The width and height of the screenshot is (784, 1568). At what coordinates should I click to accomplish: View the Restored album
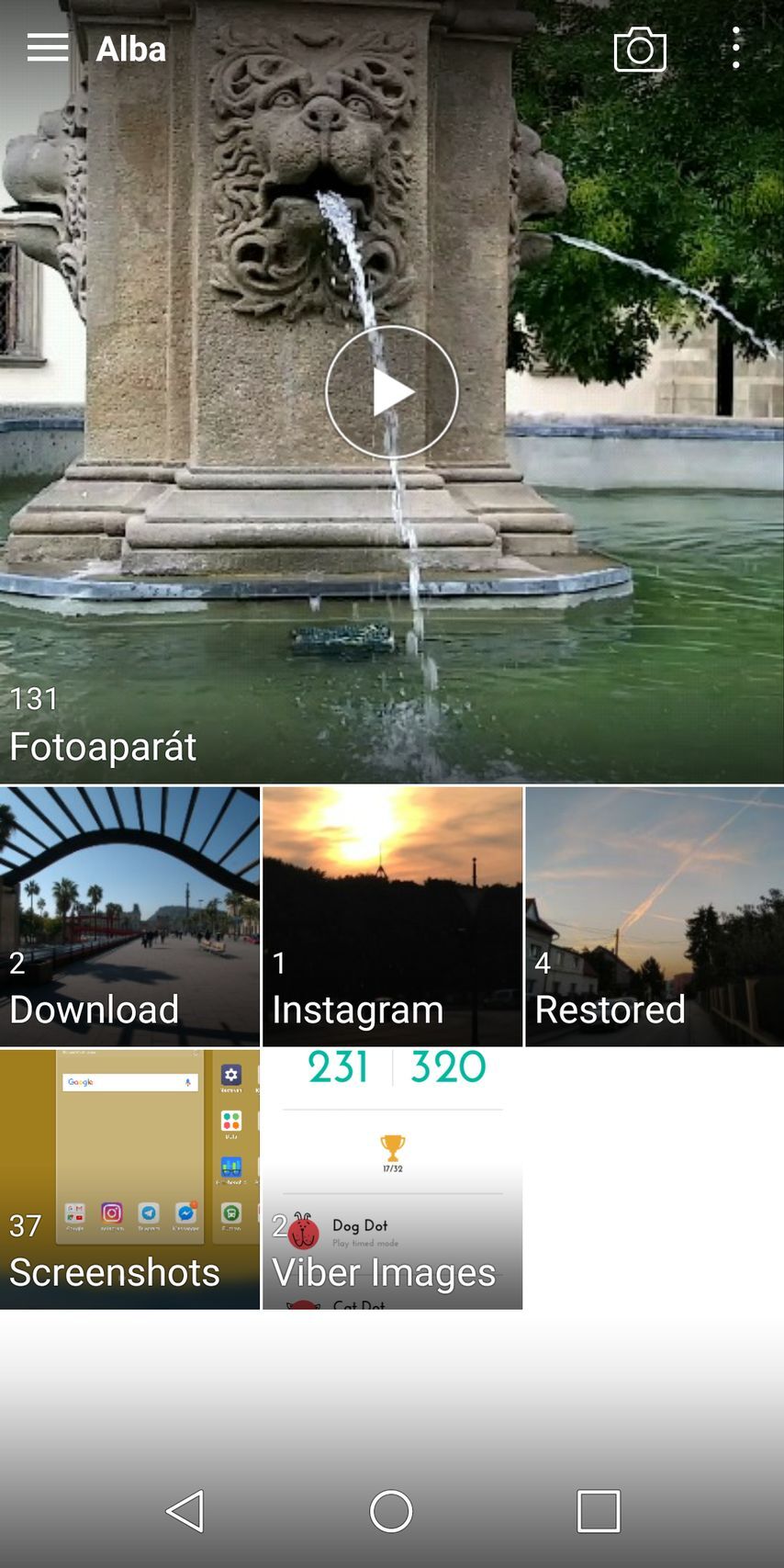[x=655, y=917]
